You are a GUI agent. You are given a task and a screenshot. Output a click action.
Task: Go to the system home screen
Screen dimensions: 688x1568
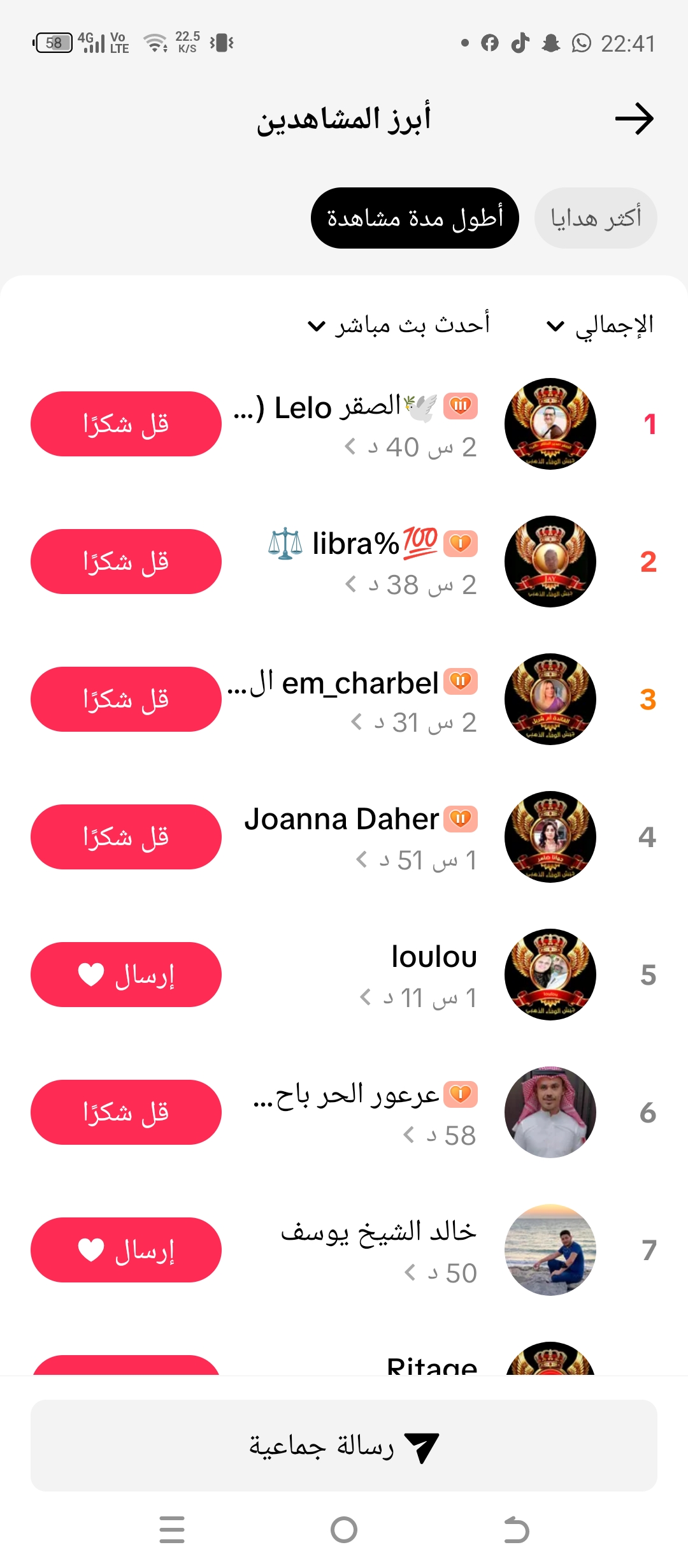pyautogui.click(x=344, y=1530)
